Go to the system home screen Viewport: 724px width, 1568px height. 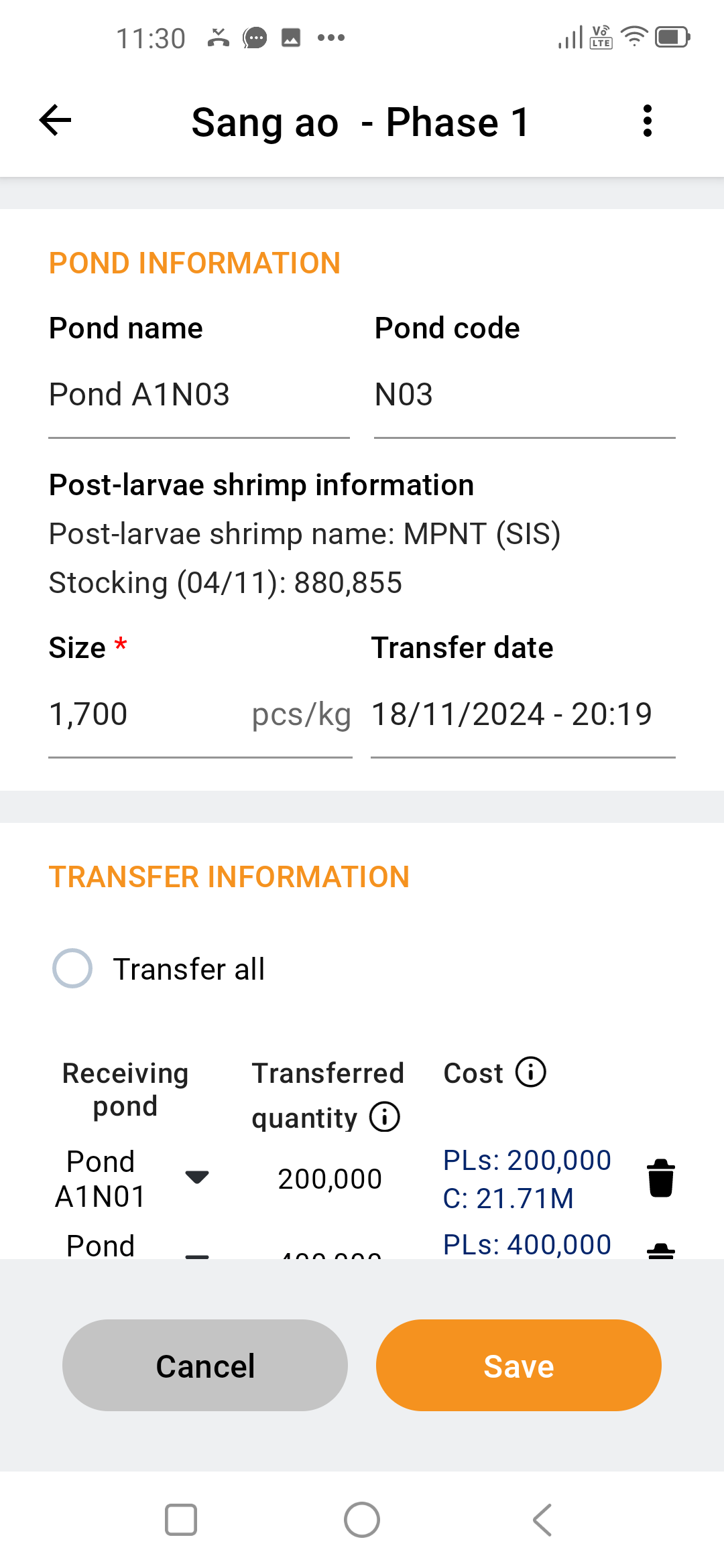point(362,1520)
